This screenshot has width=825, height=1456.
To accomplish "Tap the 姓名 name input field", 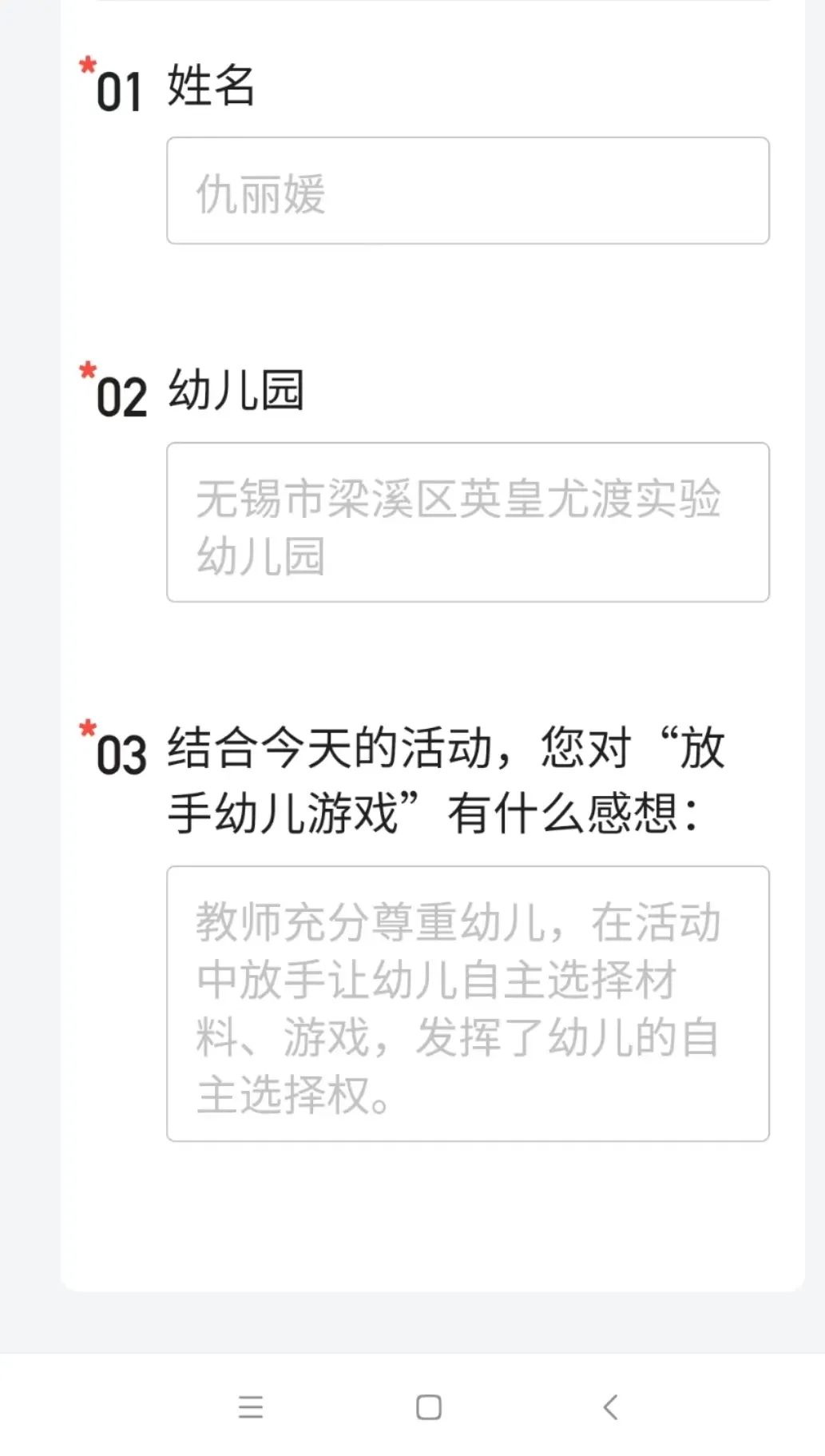I will click(x=467, y=191).
